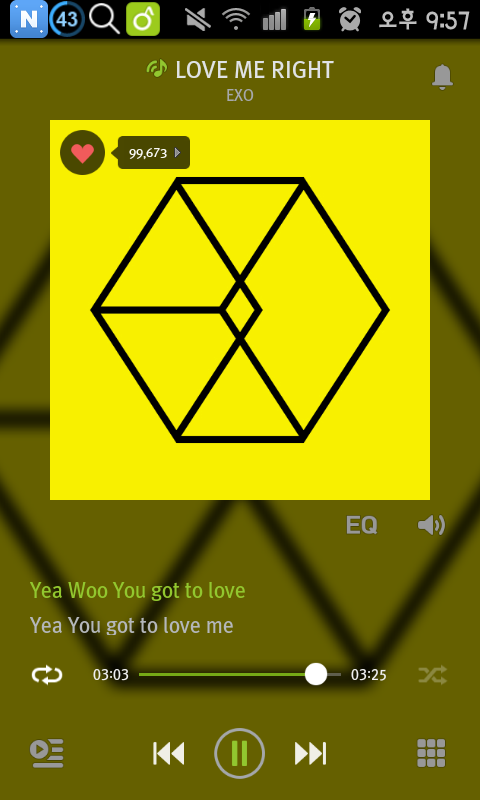Skip to the next track
480x800 pixels.
tap(310, 754)
